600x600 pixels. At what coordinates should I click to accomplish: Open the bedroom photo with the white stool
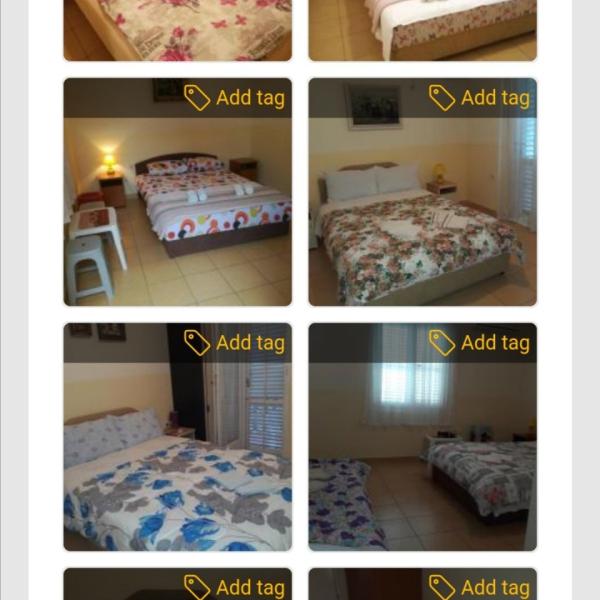coord(177,210)
